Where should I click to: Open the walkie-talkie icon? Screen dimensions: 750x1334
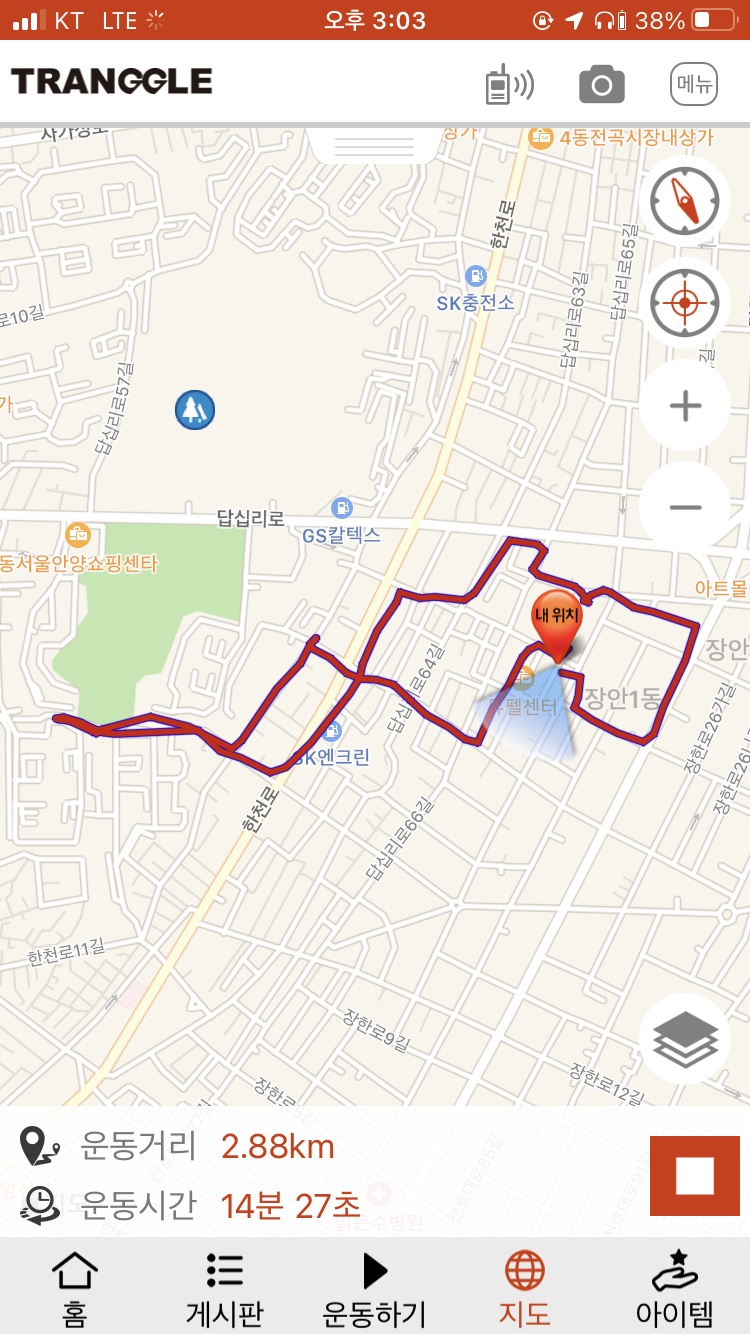pyautogui.click(x=509, y=84)
